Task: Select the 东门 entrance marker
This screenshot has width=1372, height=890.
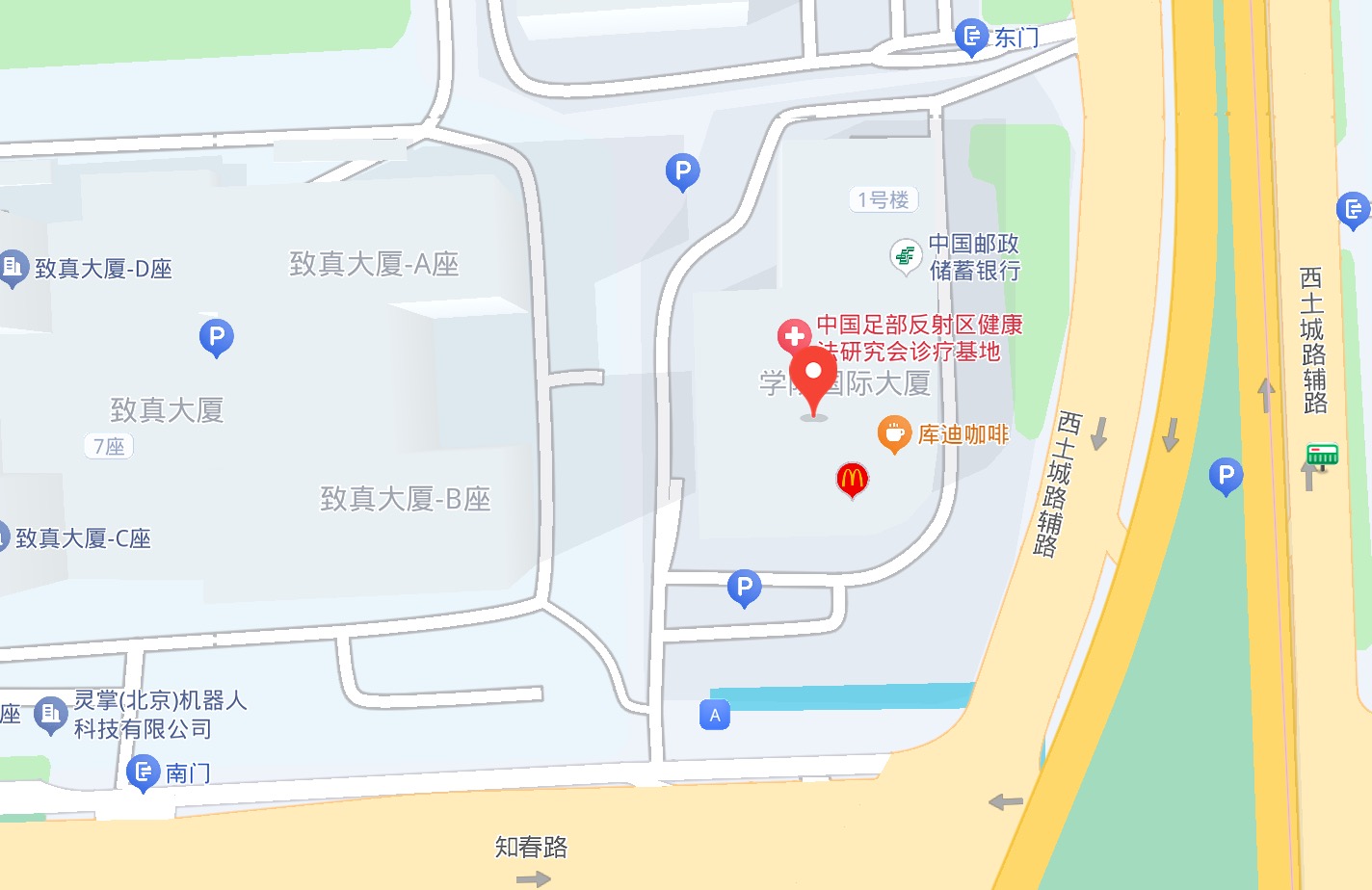Action: coord(971,38)
